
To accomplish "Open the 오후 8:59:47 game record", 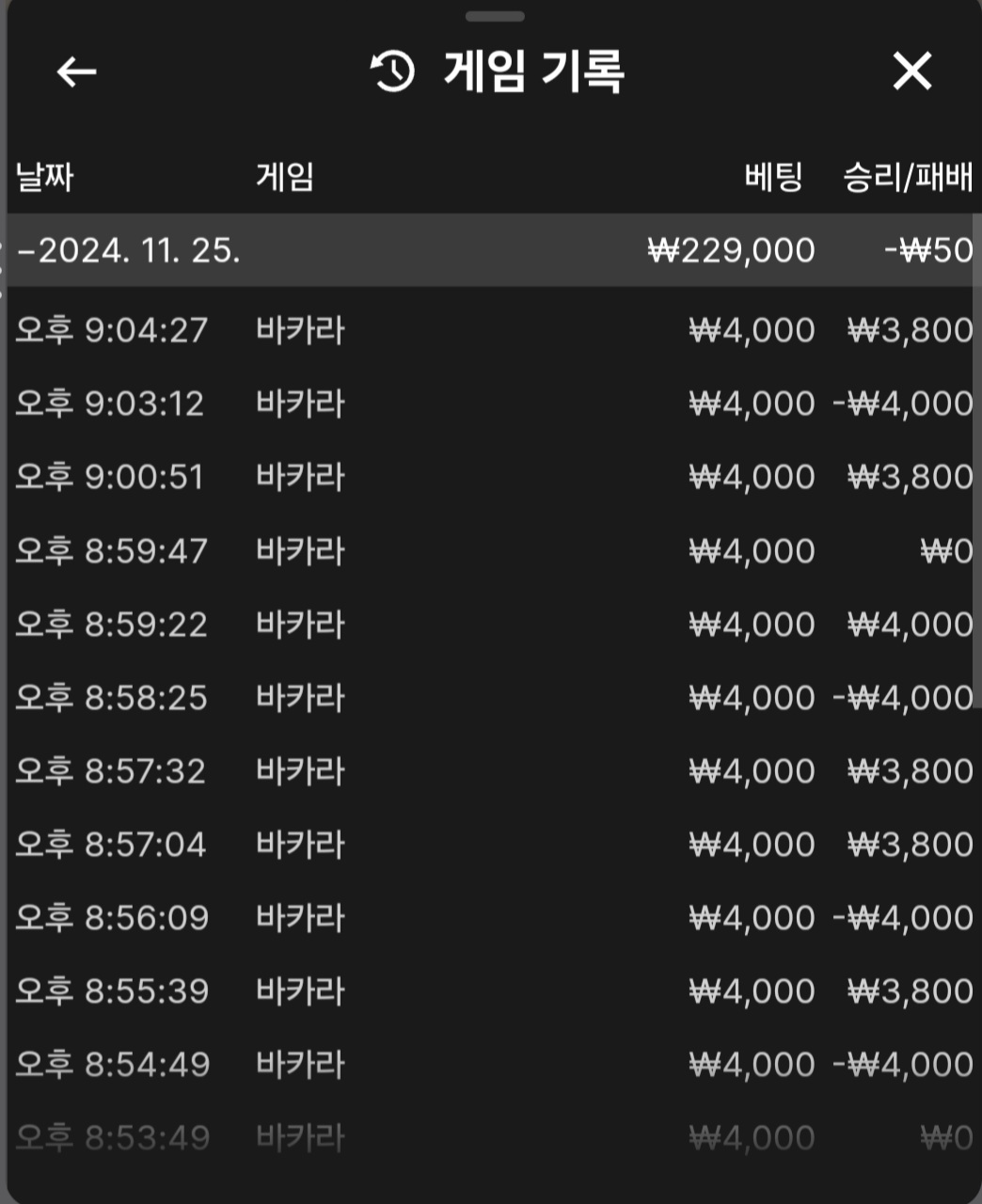I will point(491,550).
